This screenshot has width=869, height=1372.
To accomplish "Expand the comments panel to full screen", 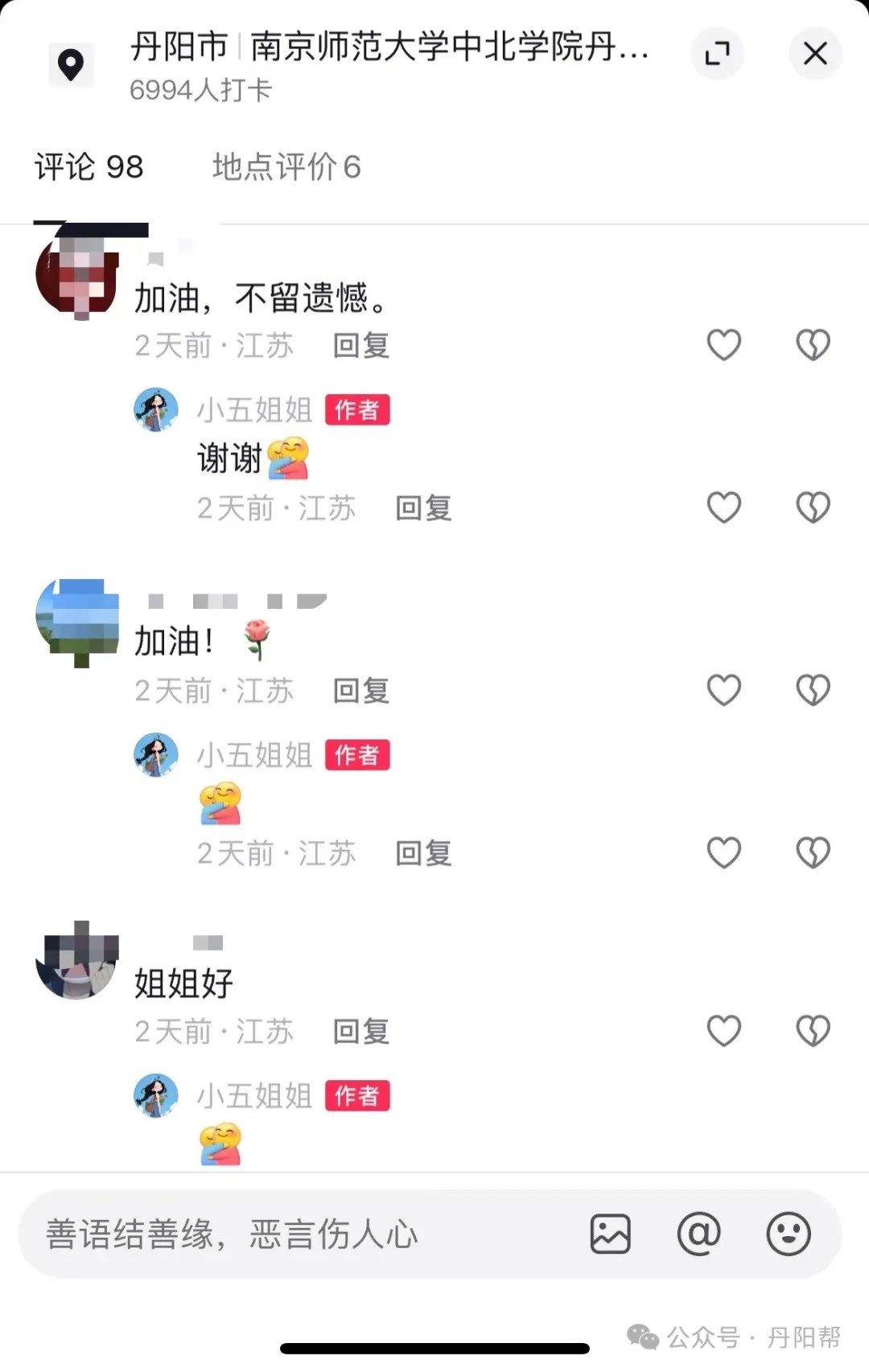I will [x=716, y=54].
